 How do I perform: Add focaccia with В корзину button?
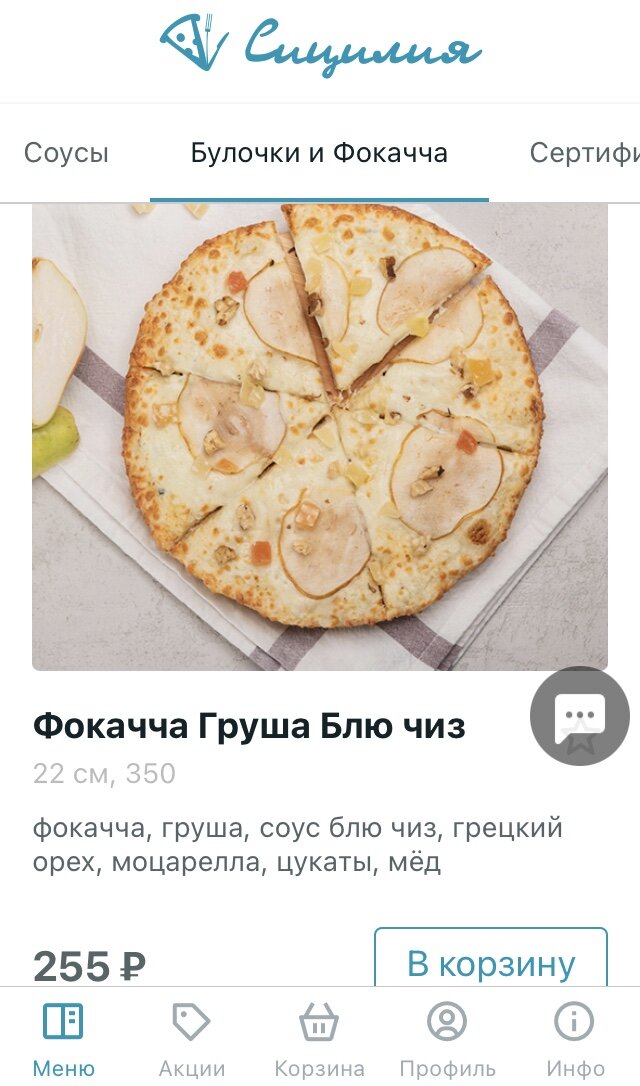tap(491, 961)
